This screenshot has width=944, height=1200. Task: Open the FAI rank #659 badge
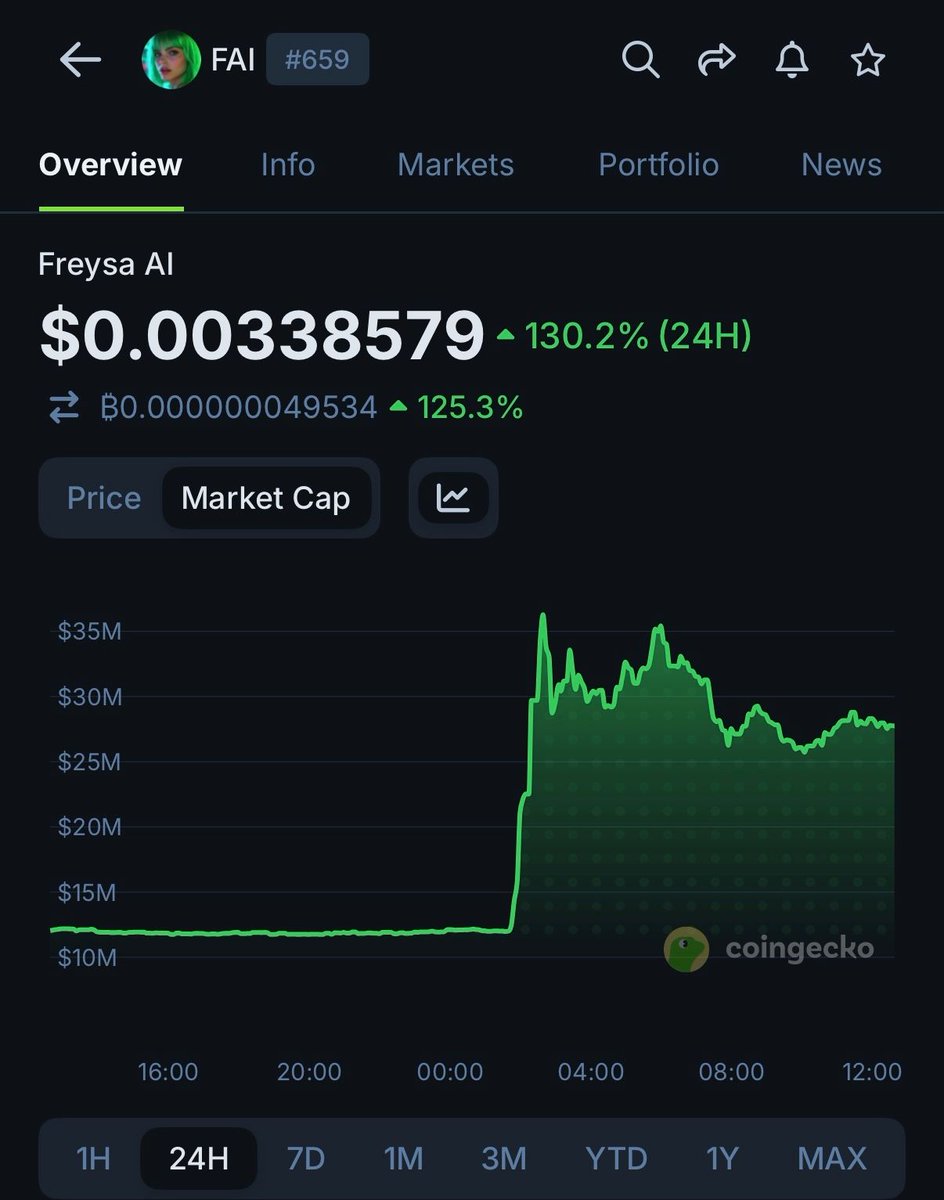317,61
